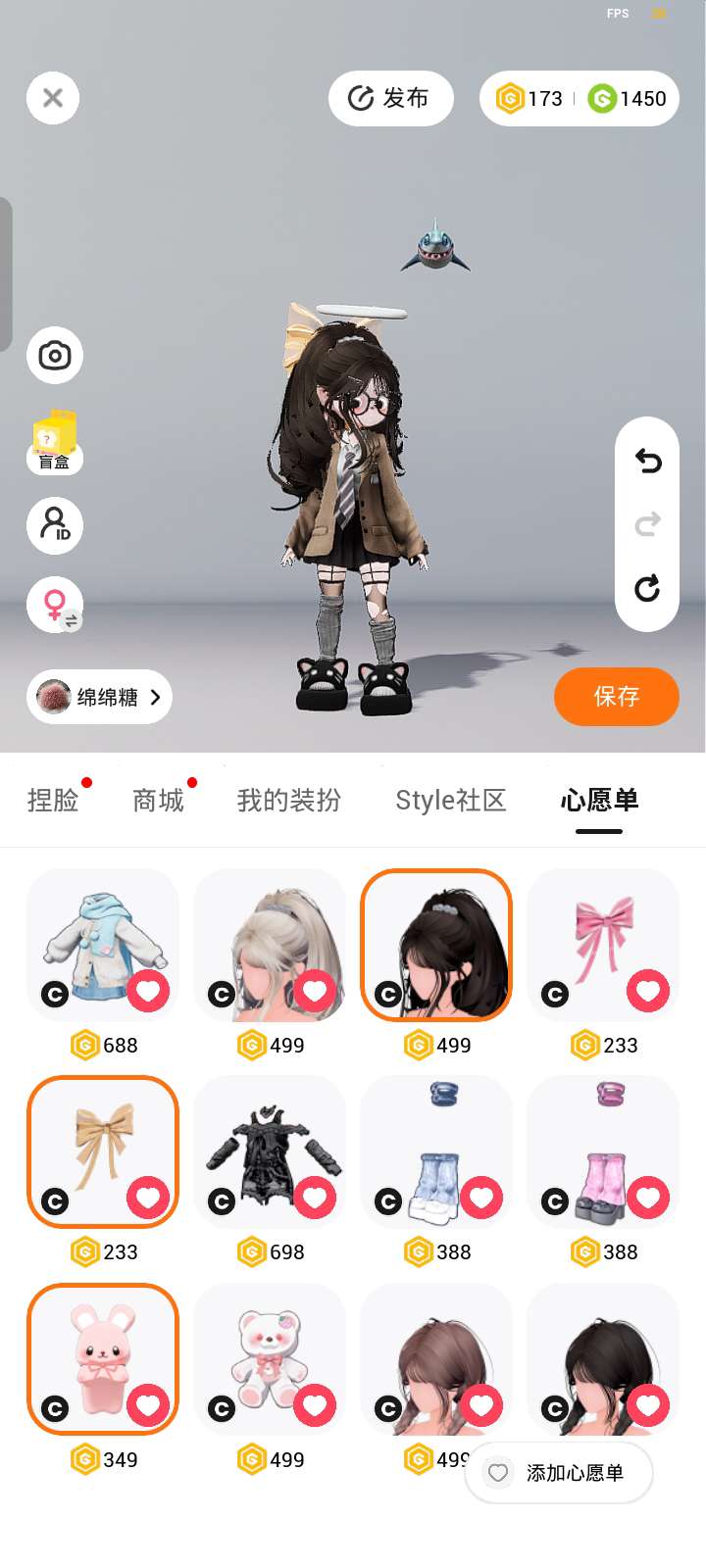The width and height of the screenshot is (706, 1568).
Task: Save the outfit with 保存
Action: (x=616, y=697)
